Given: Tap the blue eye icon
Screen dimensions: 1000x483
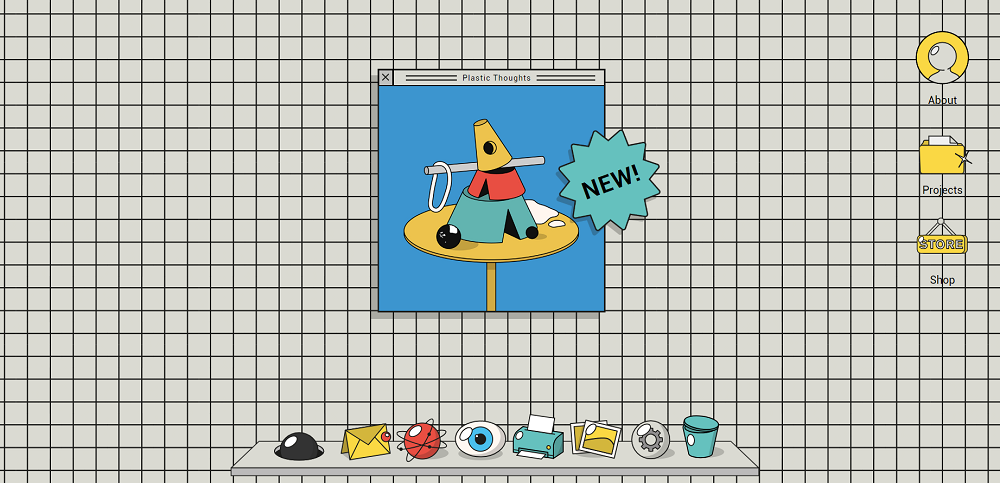Looking at the screenshot, I should (481, 438).
